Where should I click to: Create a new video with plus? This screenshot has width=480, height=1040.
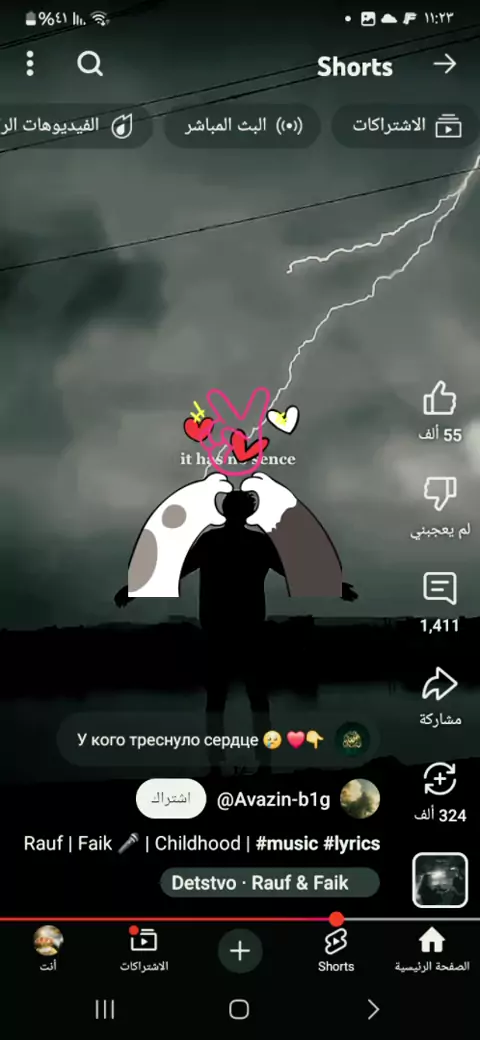[240, 951]
